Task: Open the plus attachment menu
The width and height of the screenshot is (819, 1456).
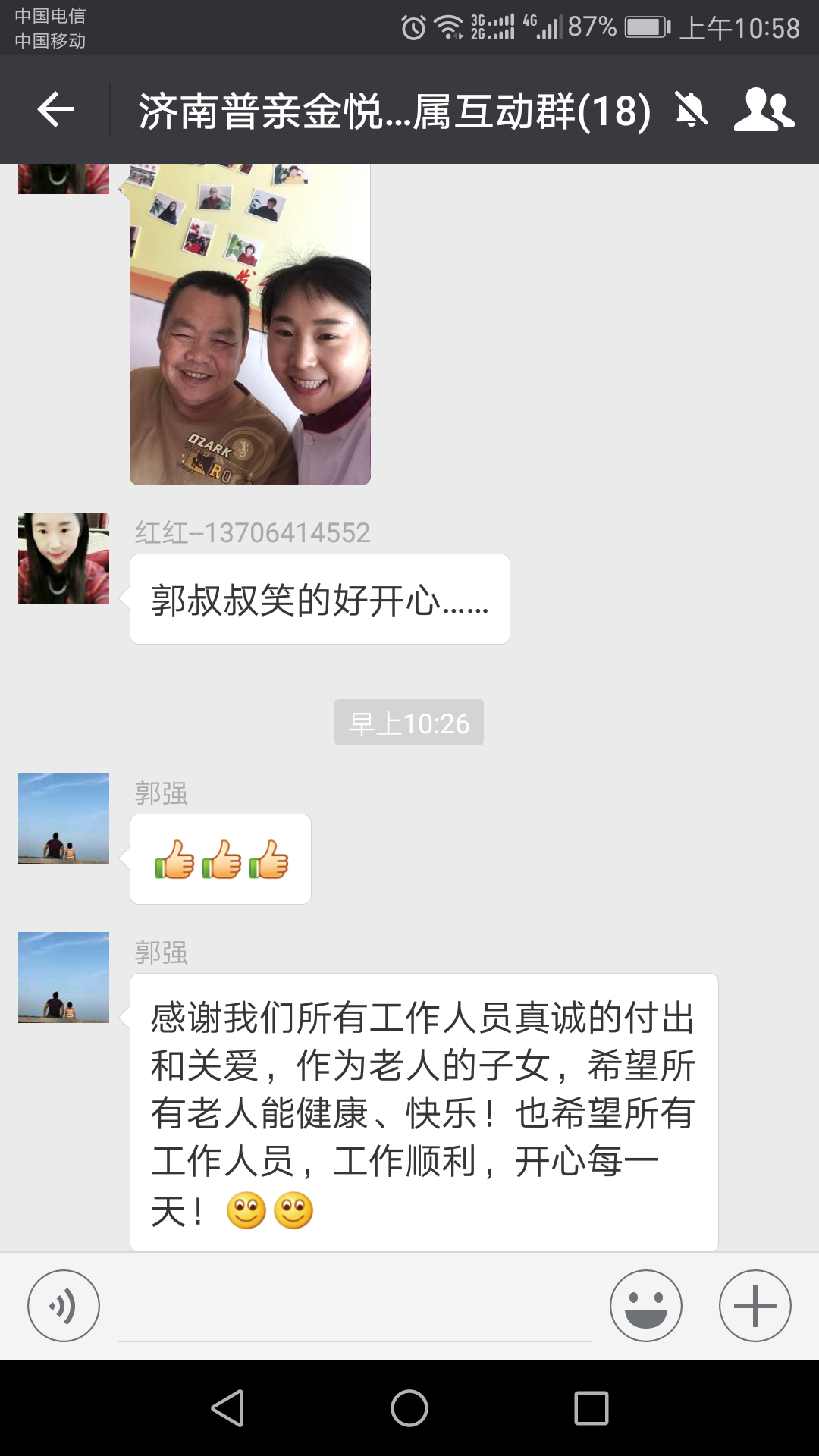Action: (755, 1306)
